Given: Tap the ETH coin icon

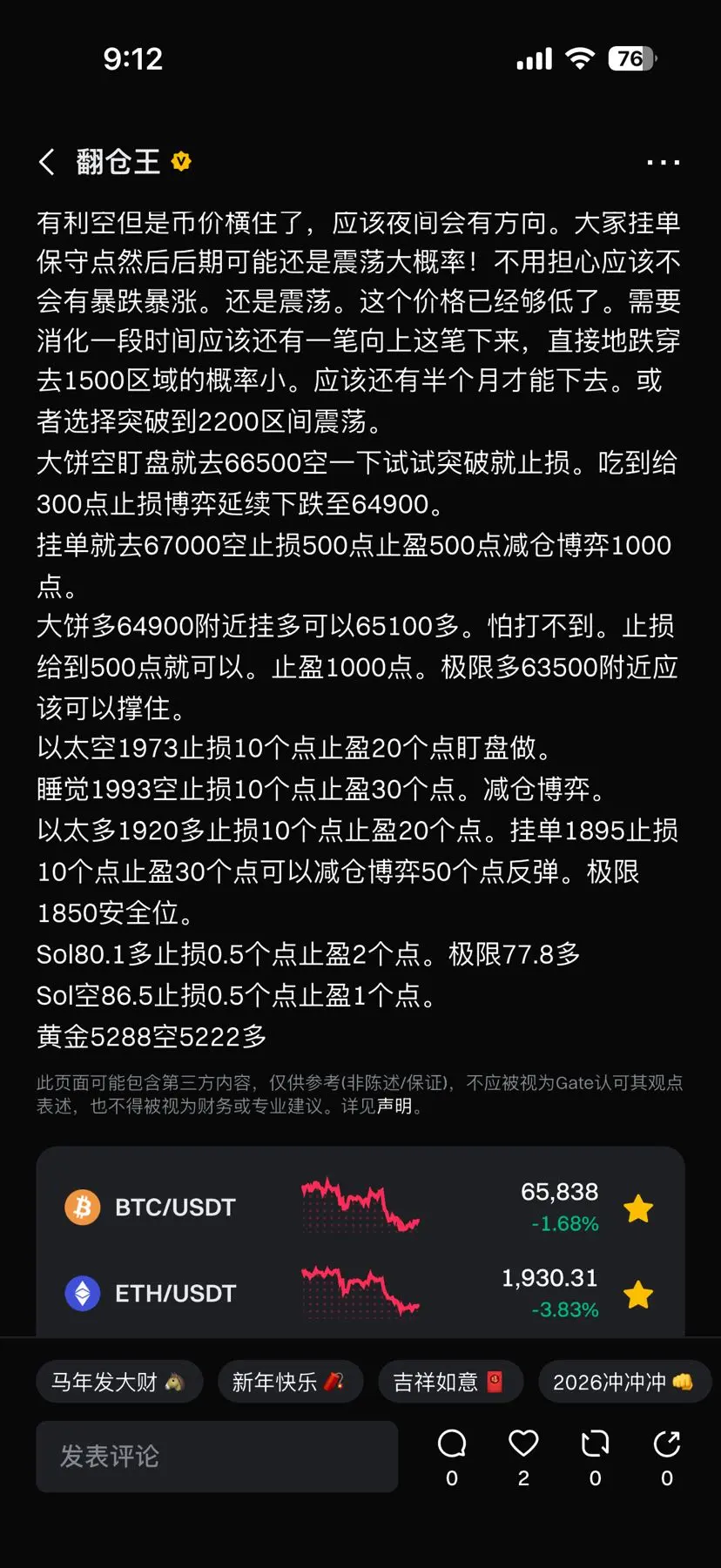Looking at the screenshot, I should tap(83, 1293).
